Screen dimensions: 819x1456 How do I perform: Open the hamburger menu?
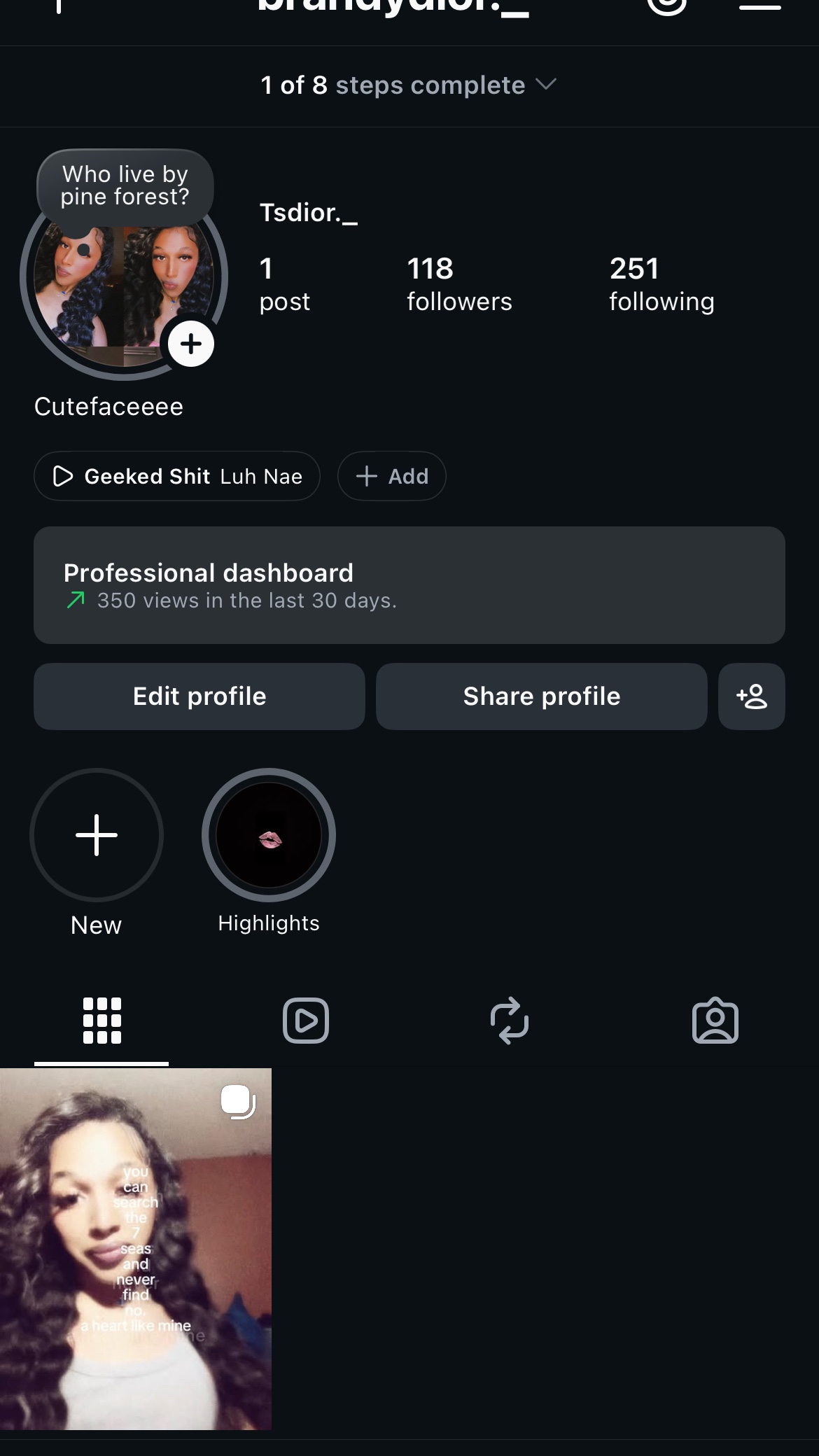[760, 6]
